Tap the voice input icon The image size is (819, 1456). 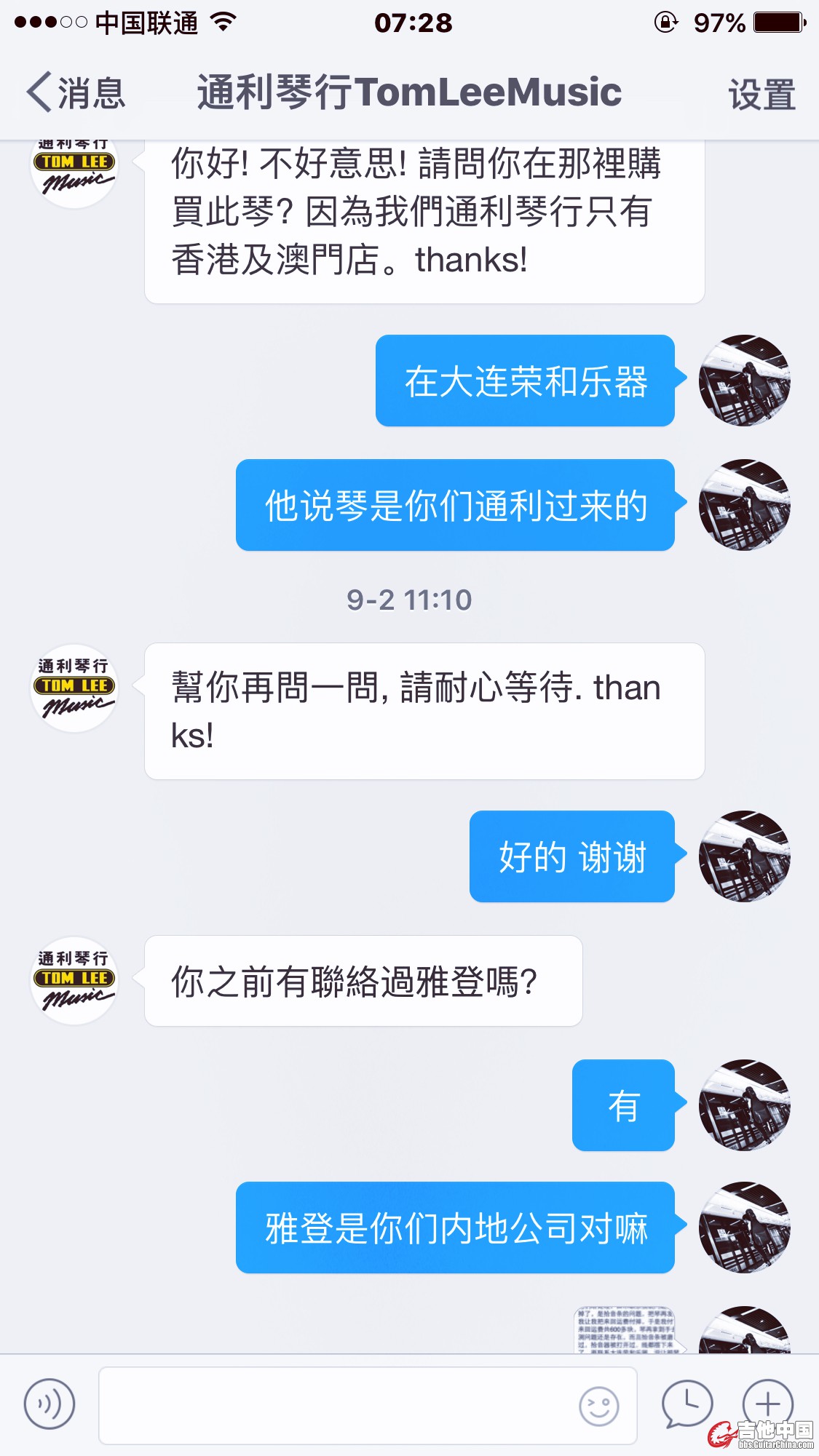click(x=49, y=1404)
